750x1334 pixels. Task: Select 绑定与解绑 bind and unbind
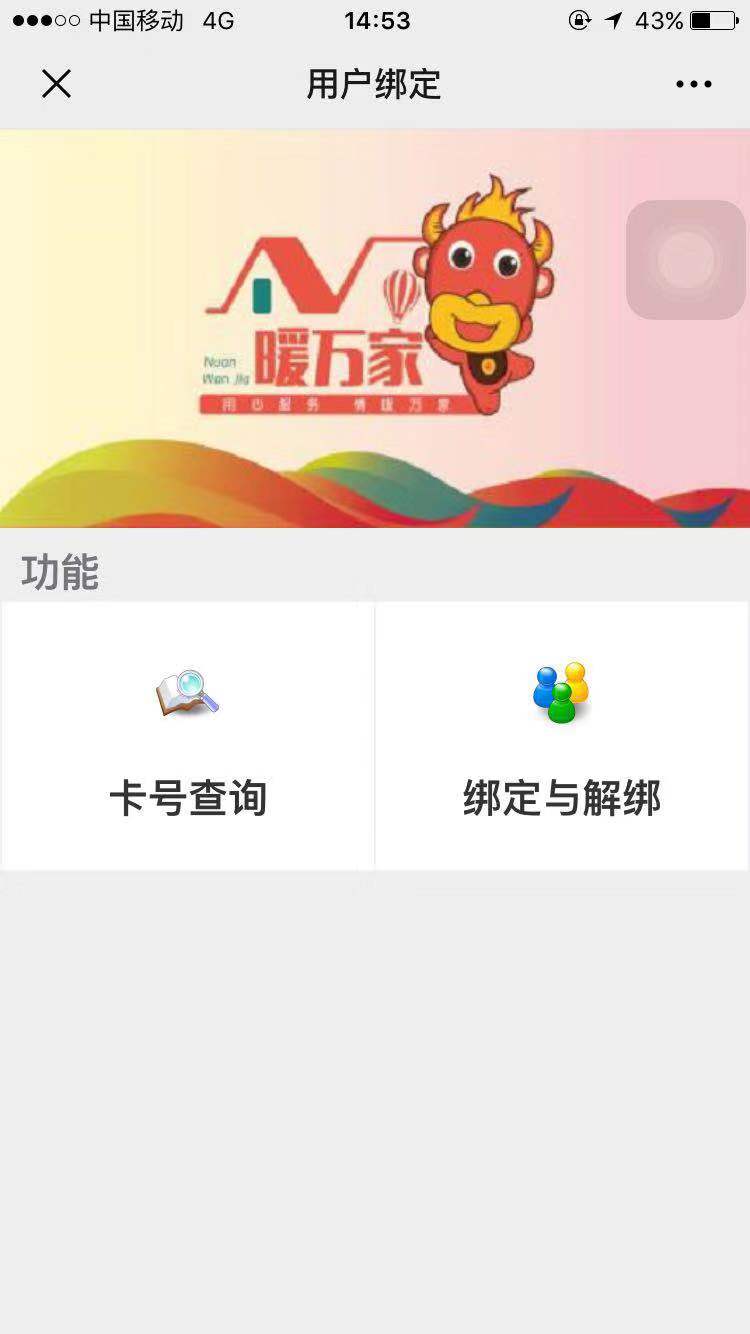(x=562, y=736)
